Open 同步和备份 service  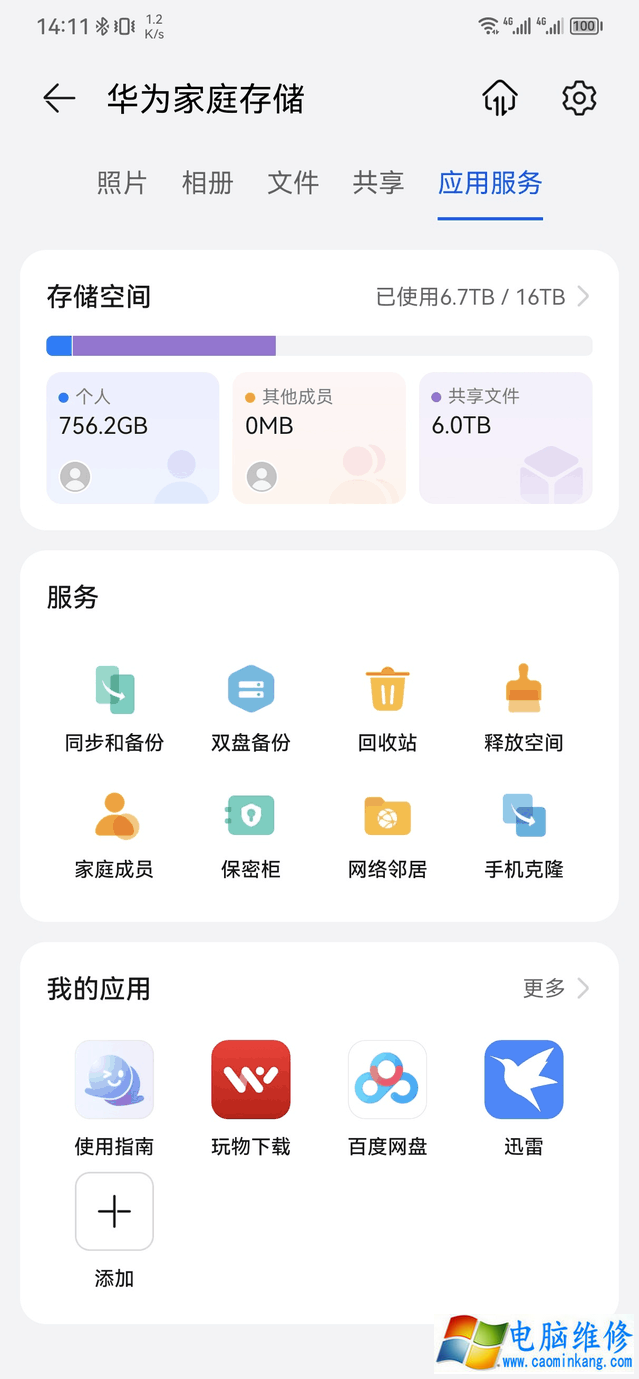point(114,709)
